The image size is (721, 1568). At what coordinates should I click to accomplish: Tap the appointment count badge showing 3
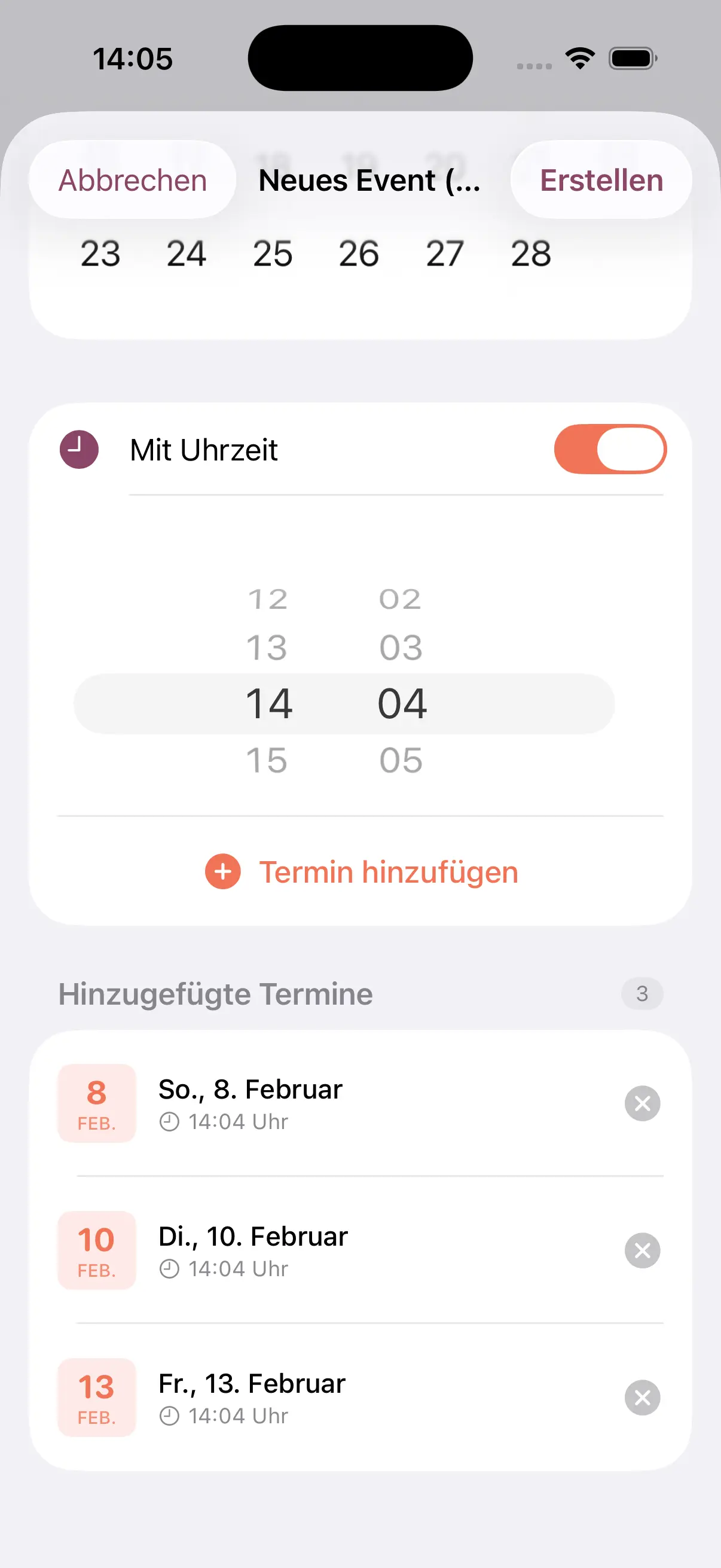tap(642, 994)
